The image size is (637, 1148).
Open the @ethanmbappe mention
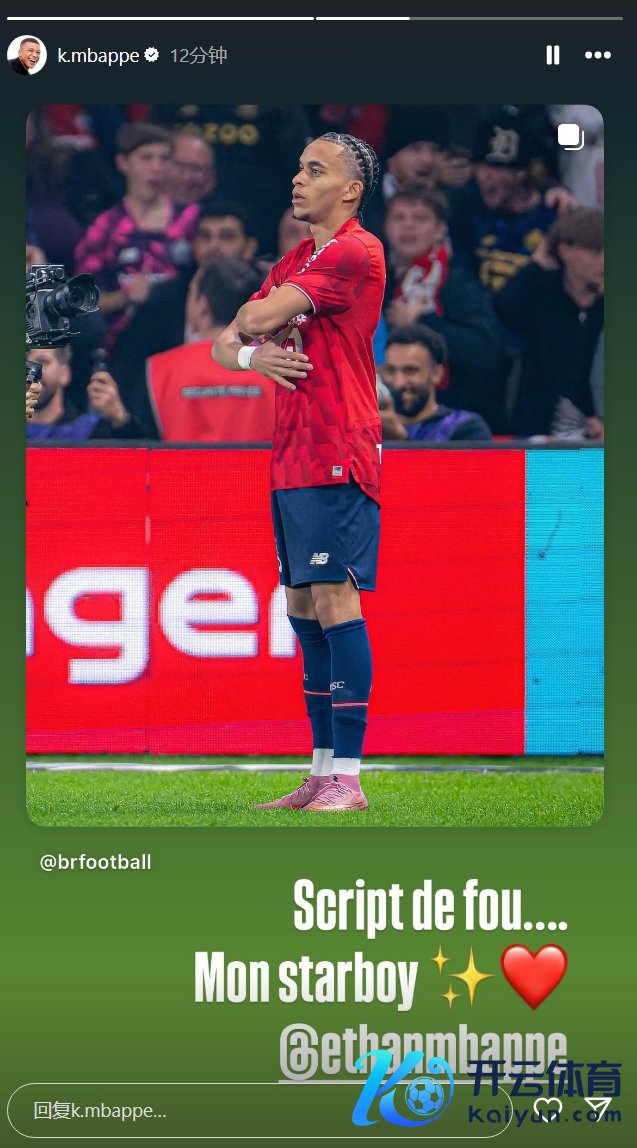pyautogui.click(x=422, y=1046)
